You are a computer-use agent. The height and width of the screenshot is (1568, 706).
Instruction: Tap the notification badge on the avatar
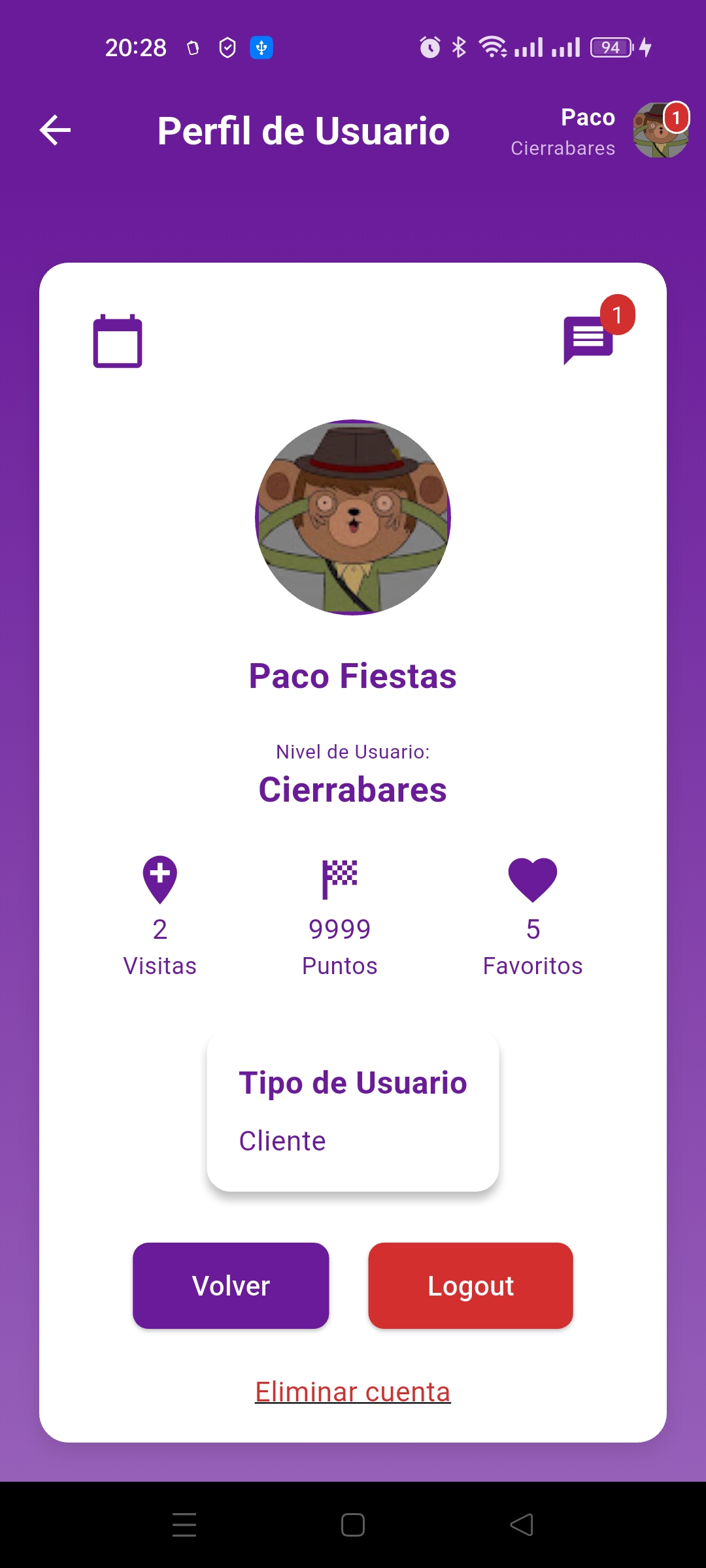tap(676, 118)
